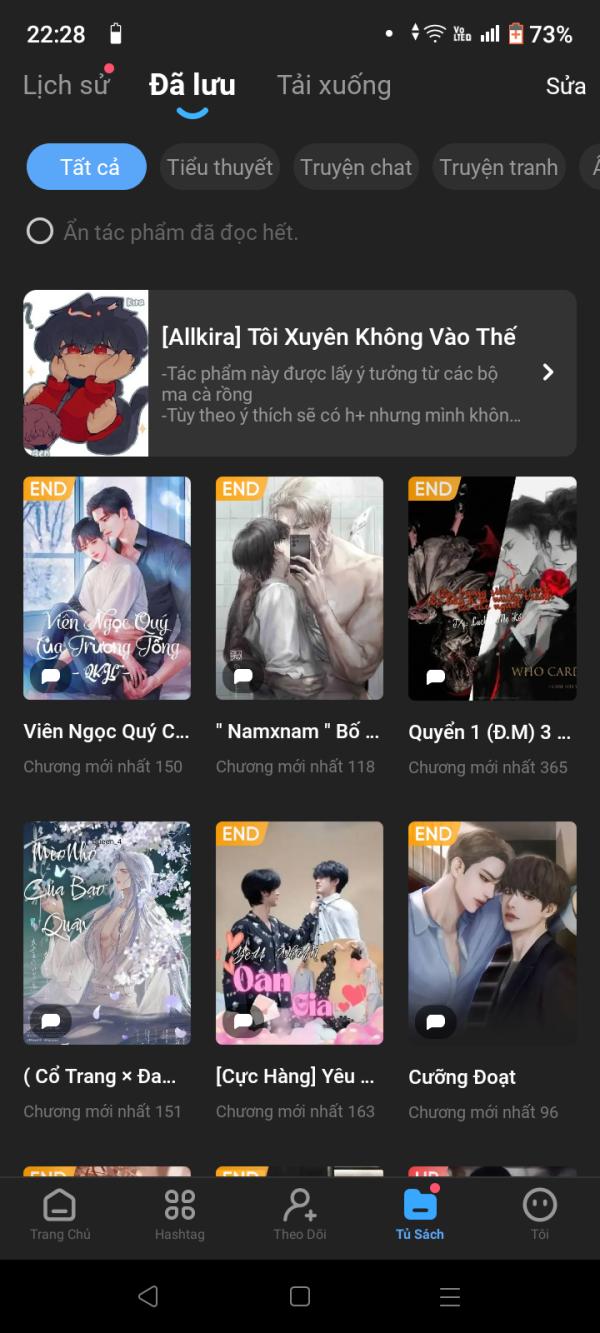
Task: Select the Tiểu thuyết filter chip
Action: tap(220, 167)
